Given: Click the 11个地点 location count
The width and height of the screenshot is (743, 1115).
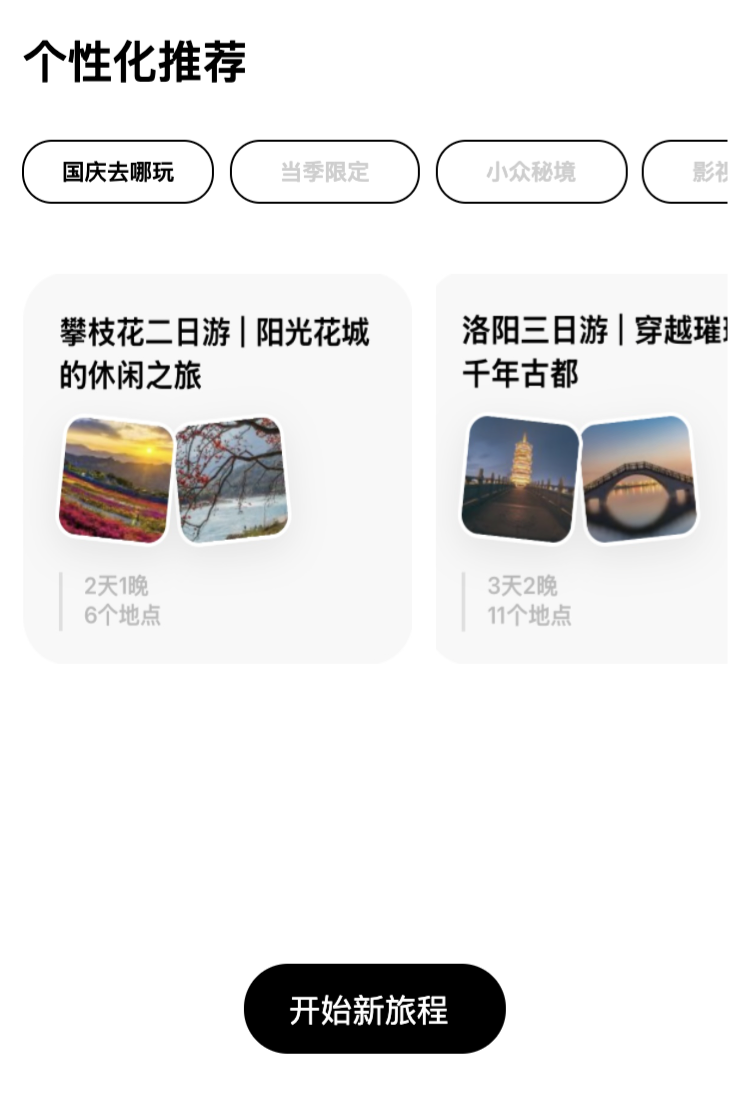Looking at the screenshot, I should pos(528,616).
